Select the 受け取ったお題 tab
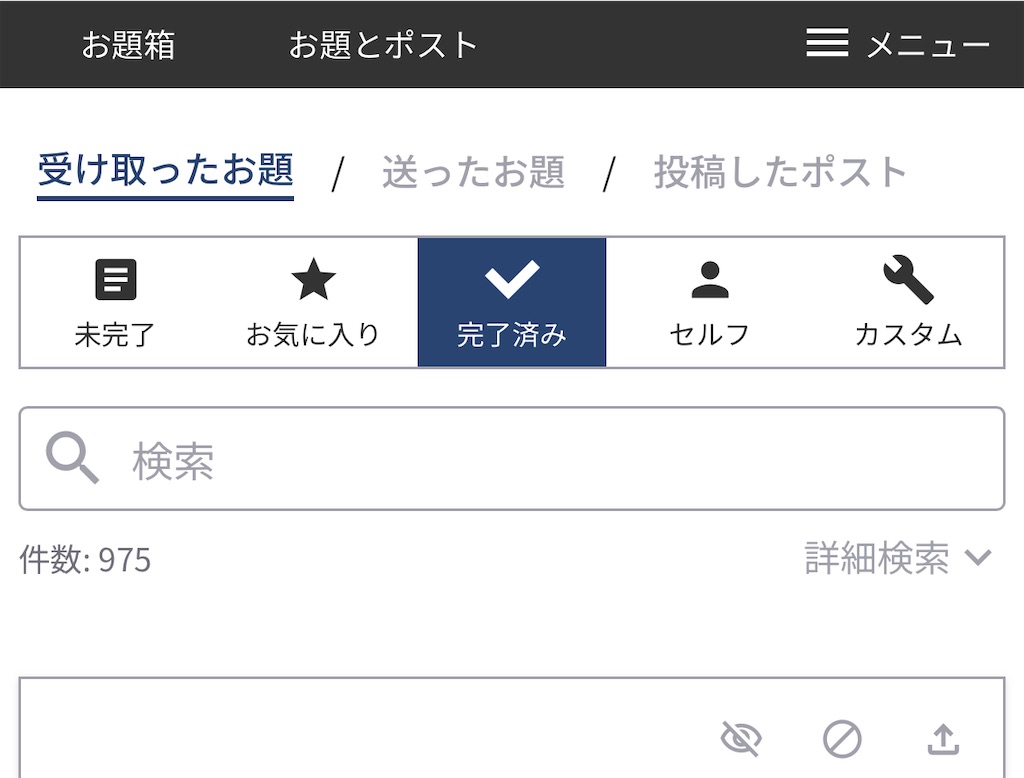This screenshot has height=778, width=1024. (x=165, y=171)
